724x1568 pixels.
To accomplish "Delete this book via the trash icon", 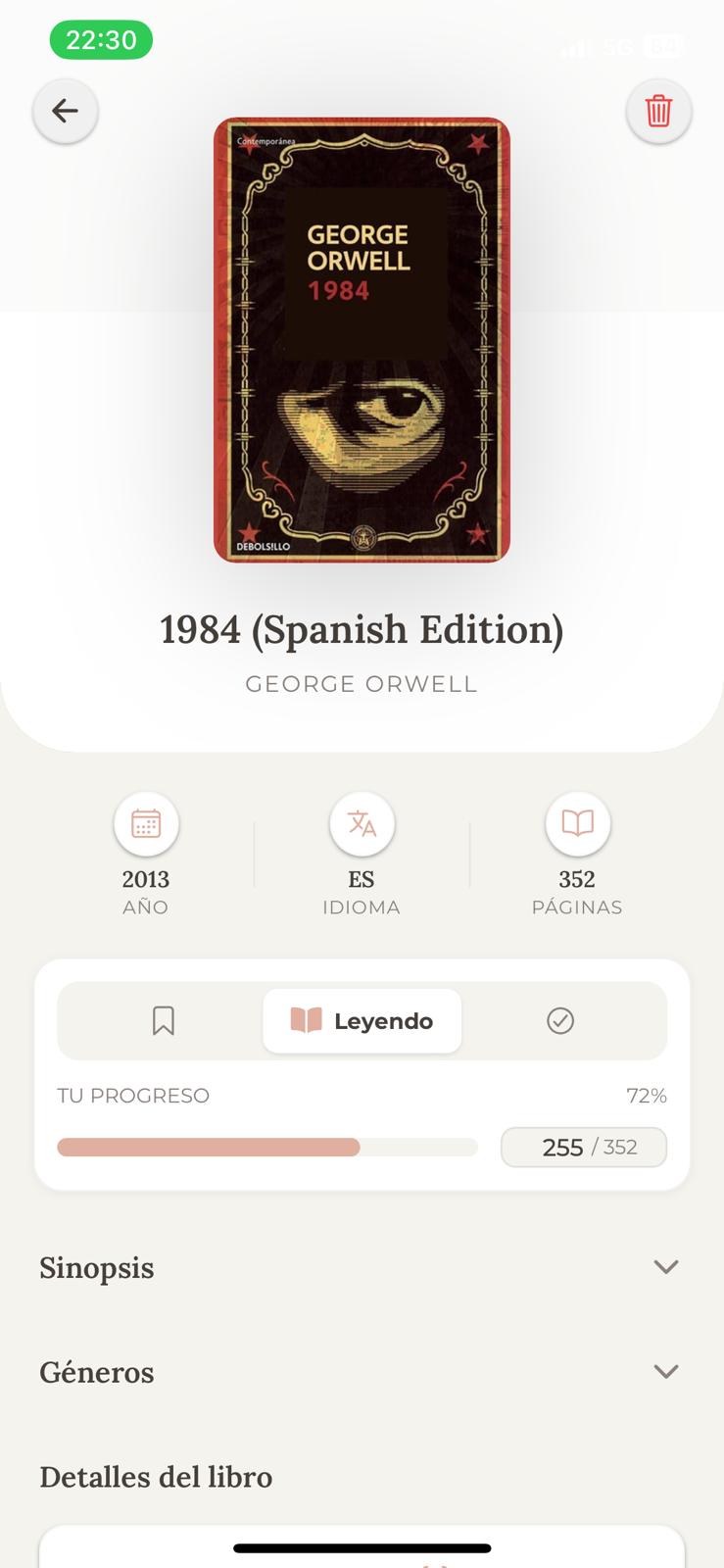I will coord(658,111).
